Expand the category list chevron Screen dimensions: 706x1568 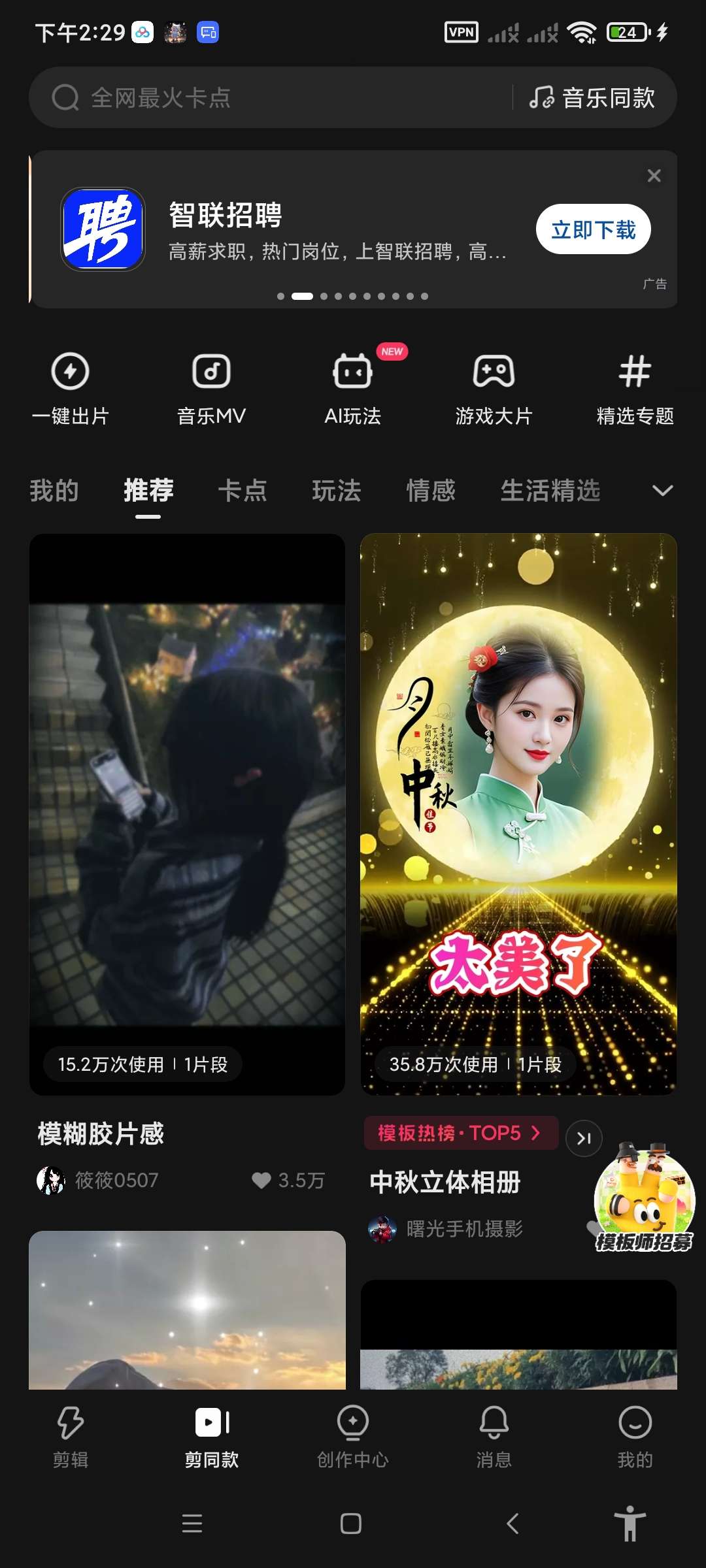tap(662, 491)
